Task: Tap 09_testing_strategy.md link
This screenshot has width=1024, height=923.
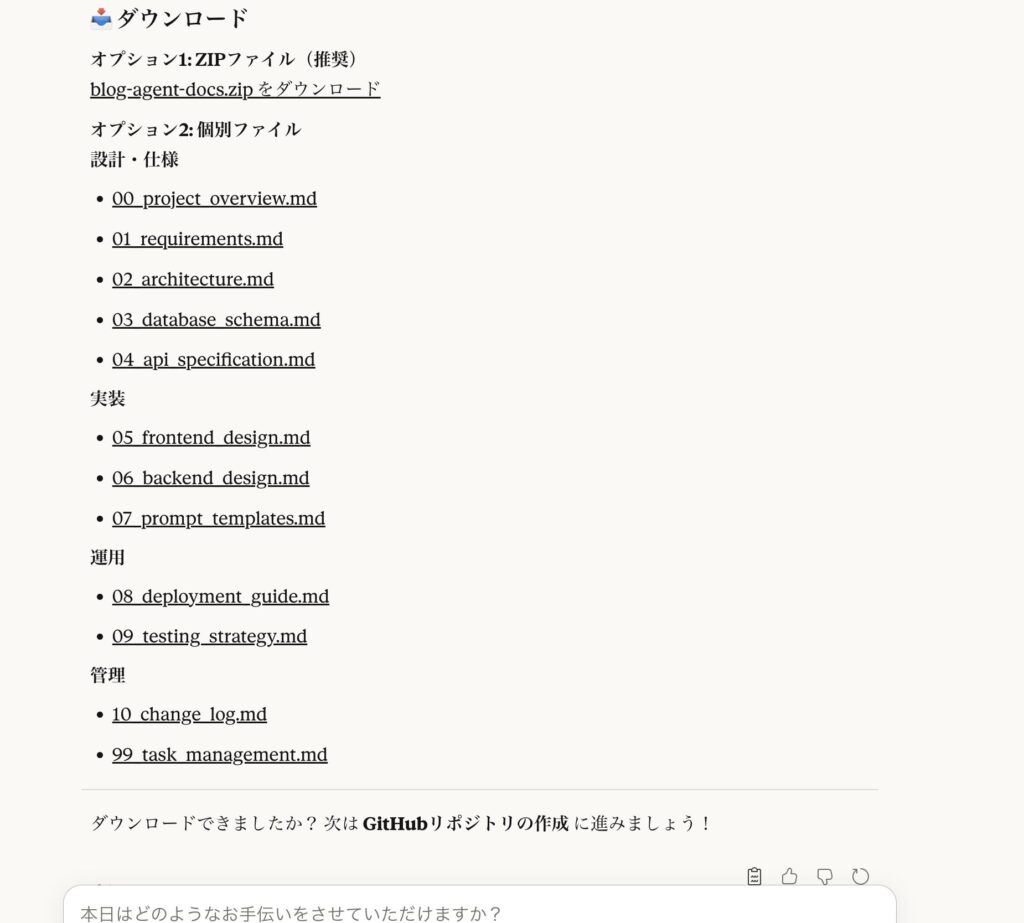Action: point(209,636)
